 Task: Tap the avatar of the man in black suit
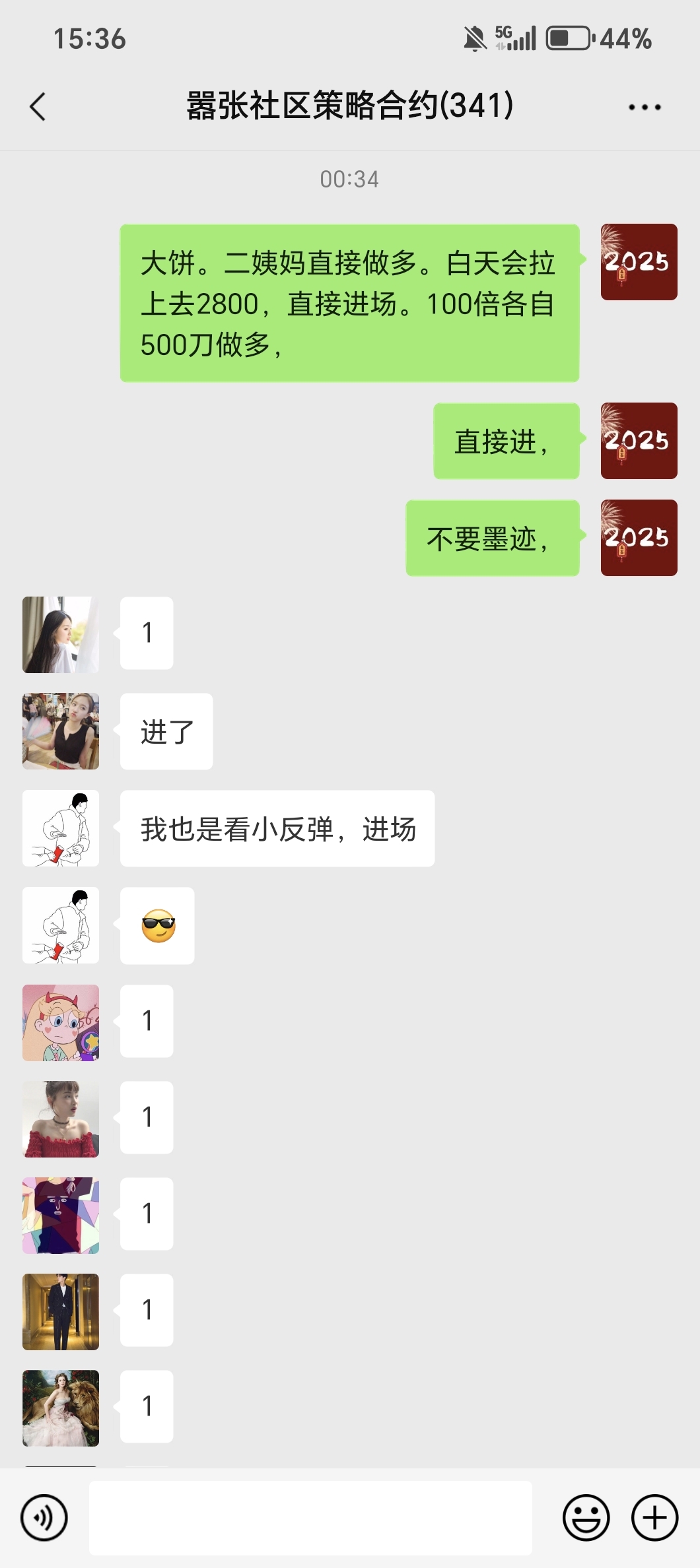[x=60, y=1311]
